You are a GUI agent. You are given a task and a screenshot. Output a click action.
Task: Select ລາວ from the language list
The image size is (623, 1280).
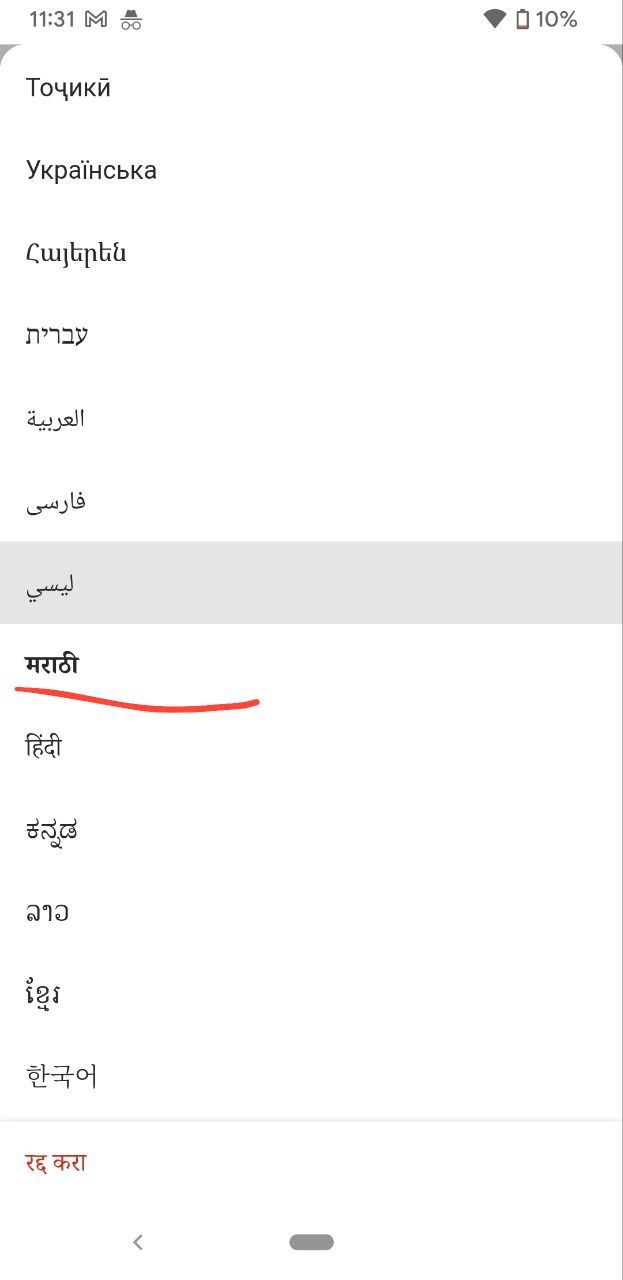click(311, 912)
